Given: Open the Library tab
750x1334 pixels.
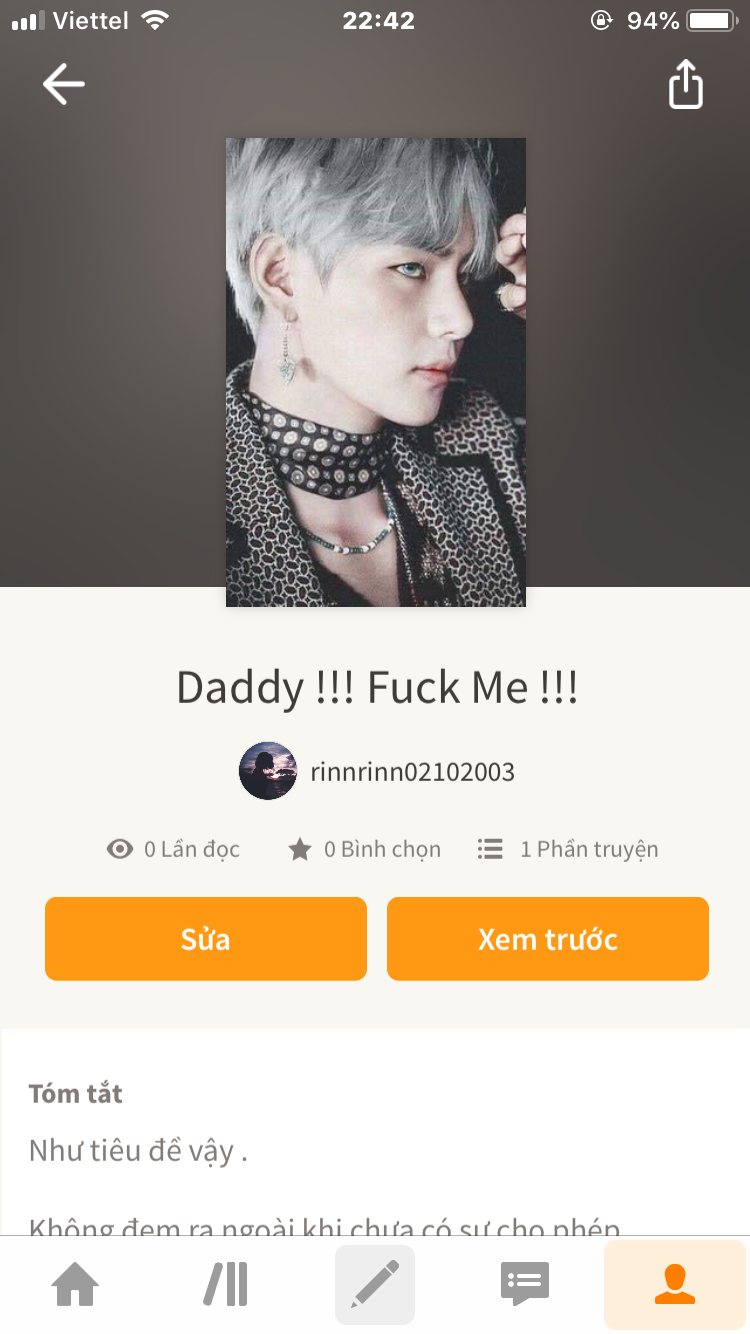Looking at the screenshot, I should point(226,1284).
